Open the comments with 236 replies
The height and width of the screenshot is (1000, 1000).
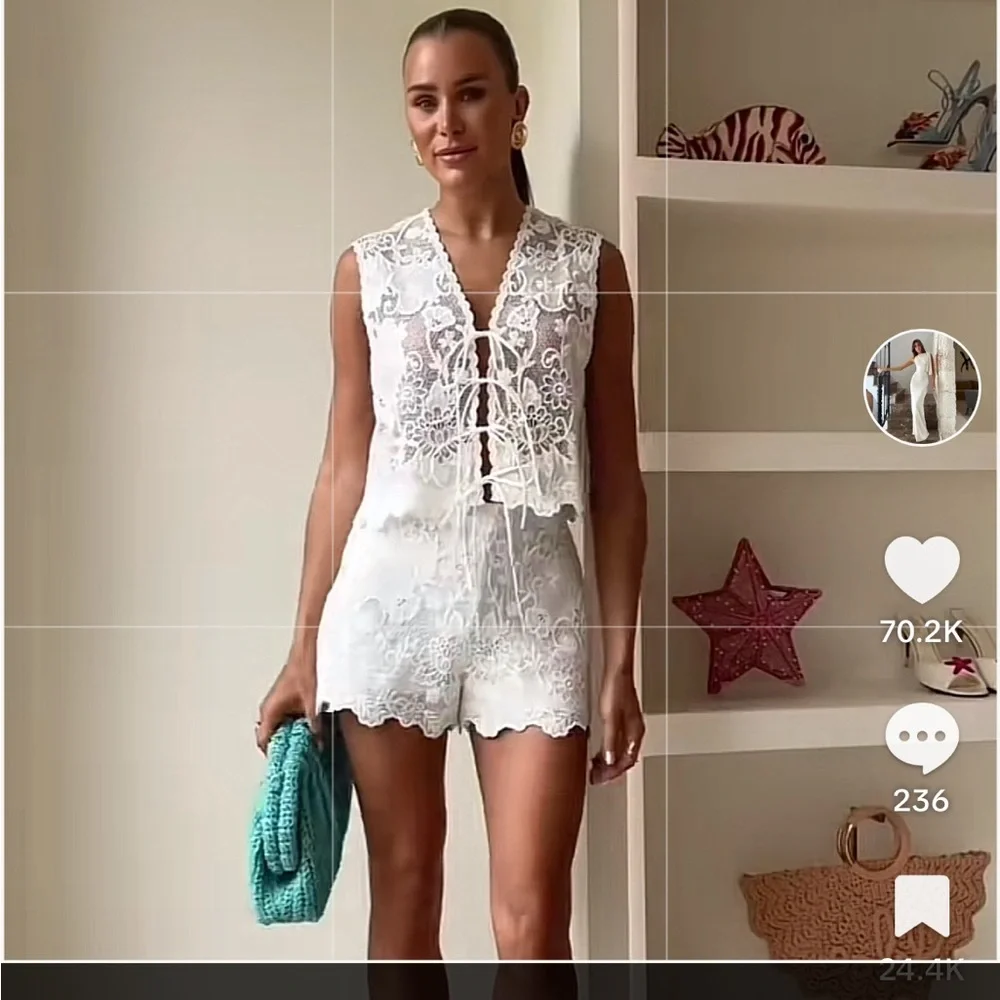tap(922, 739)
